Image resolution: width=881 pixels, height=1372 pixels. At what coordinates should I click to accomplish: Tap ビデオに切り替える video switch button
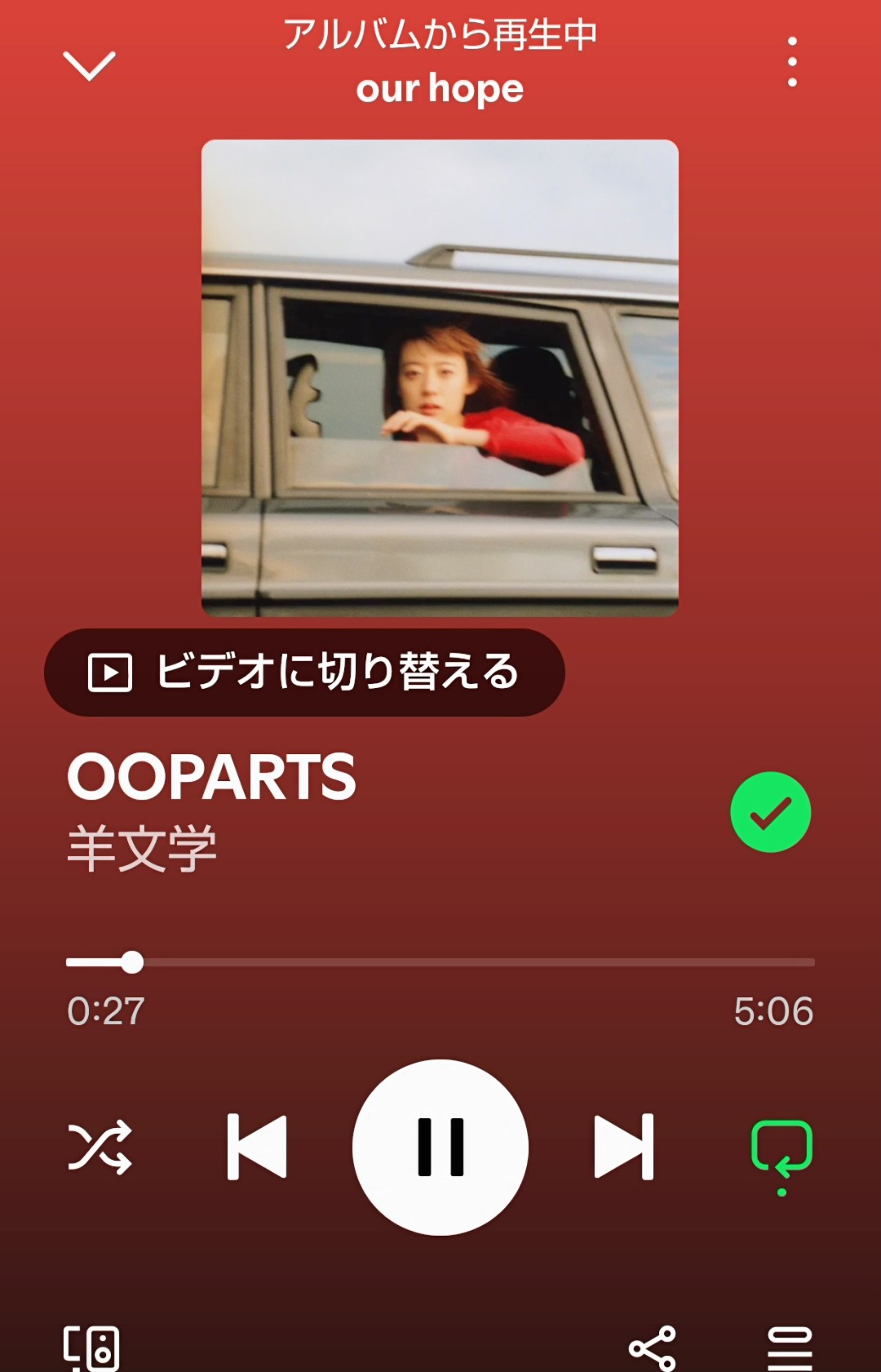tap(303, 673)
